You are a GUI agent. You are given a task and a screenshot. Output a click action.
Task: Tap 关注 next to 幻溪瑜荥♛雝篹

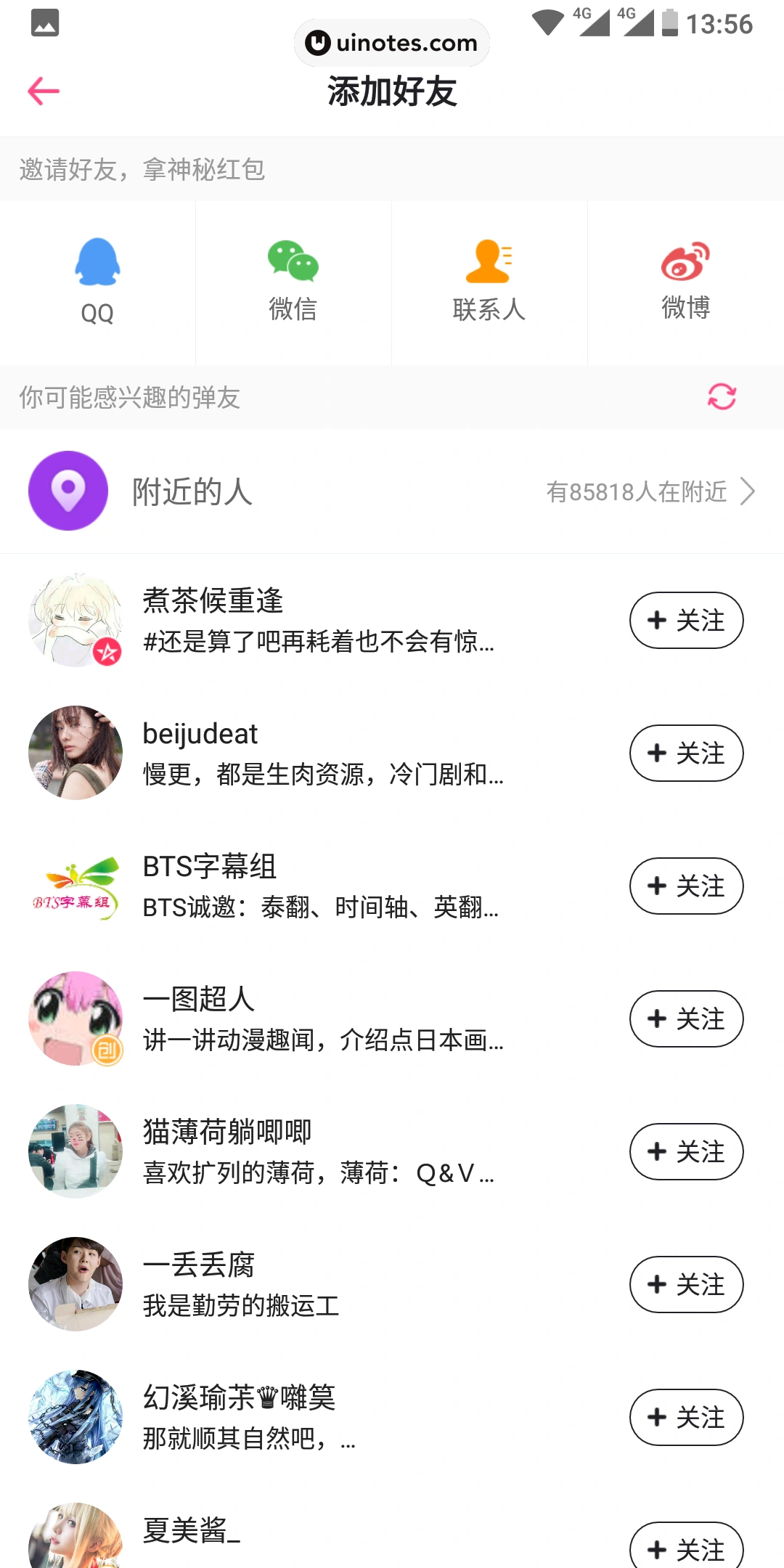pos(686,1418)
